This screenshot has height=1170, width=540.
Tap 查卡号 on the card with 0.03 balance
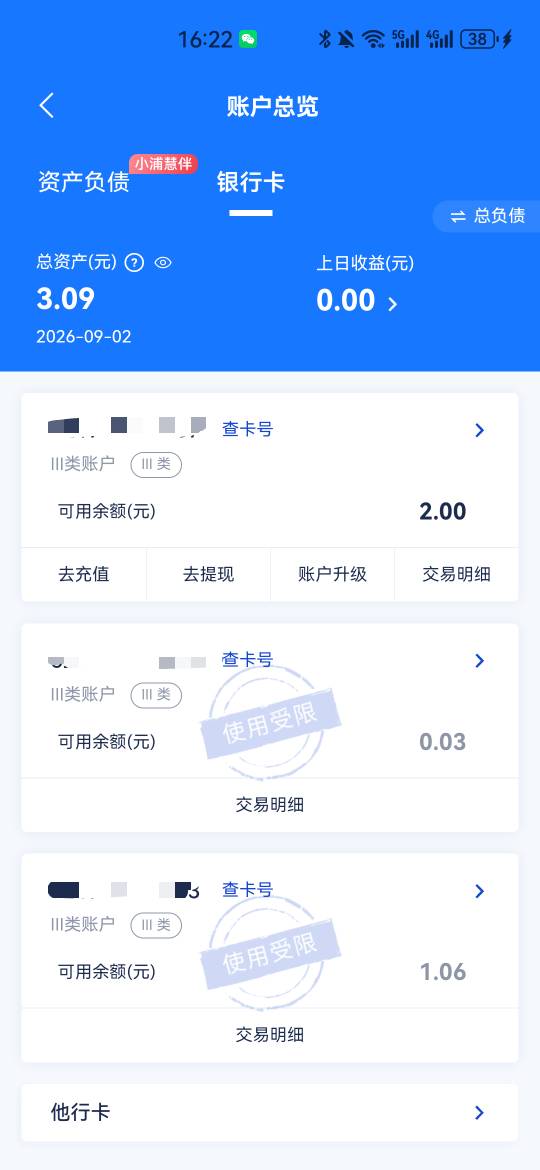pyautogui.click(x=248, y=660)
